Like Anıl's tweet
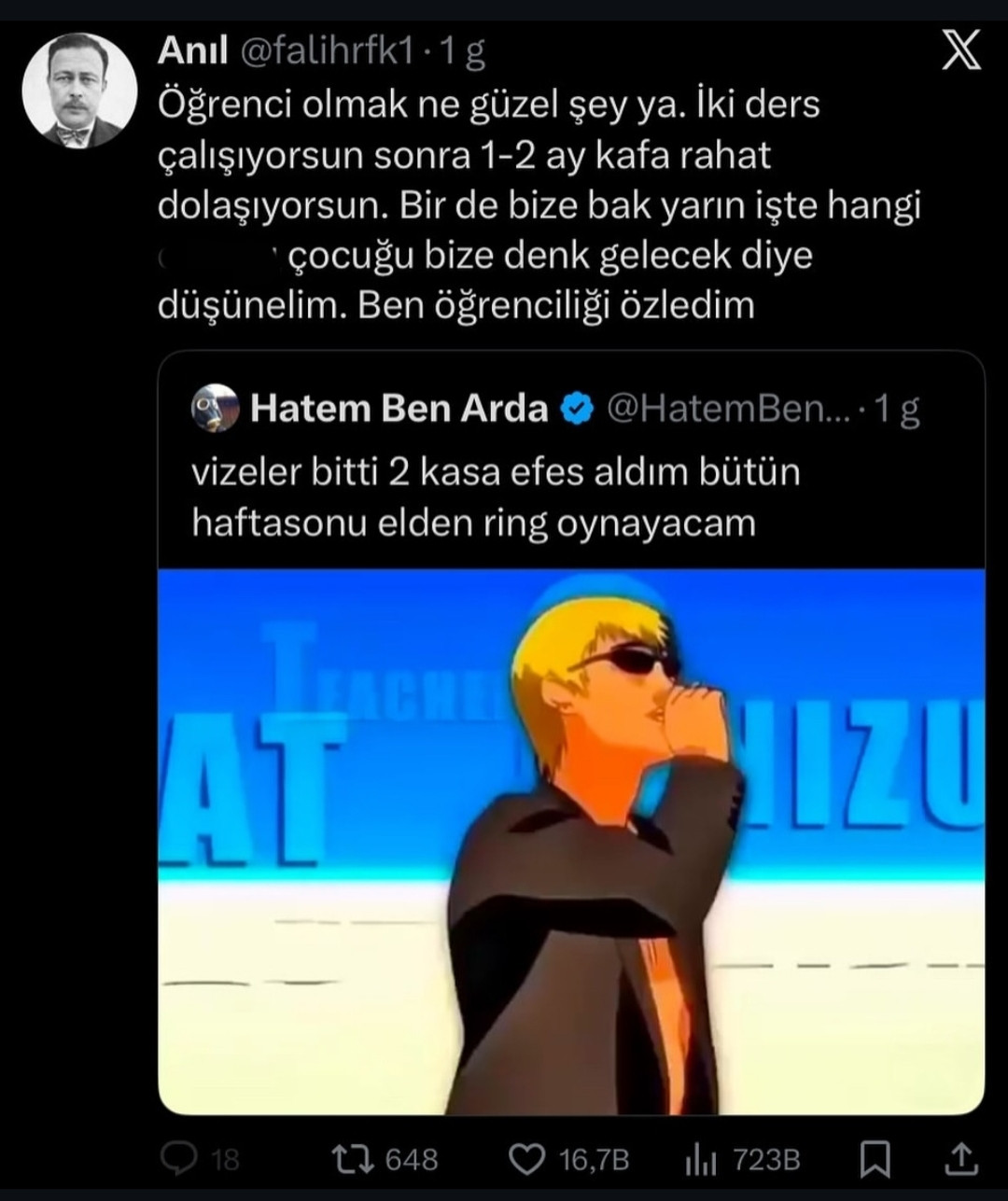Viewport: 1008px width, 1201px height. 527,1159
